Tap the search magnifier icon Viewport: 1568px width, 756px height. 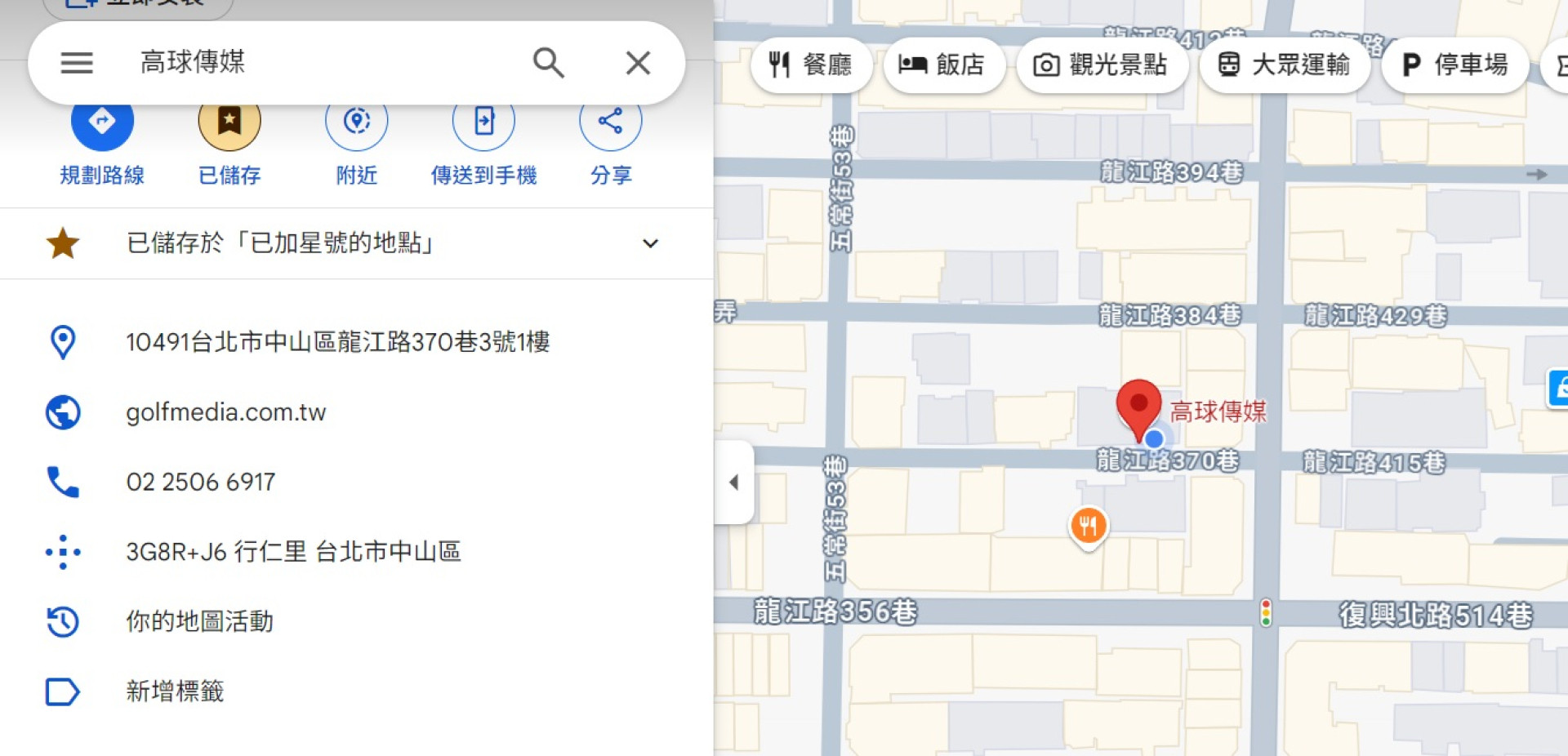click(x=548, y=63)
